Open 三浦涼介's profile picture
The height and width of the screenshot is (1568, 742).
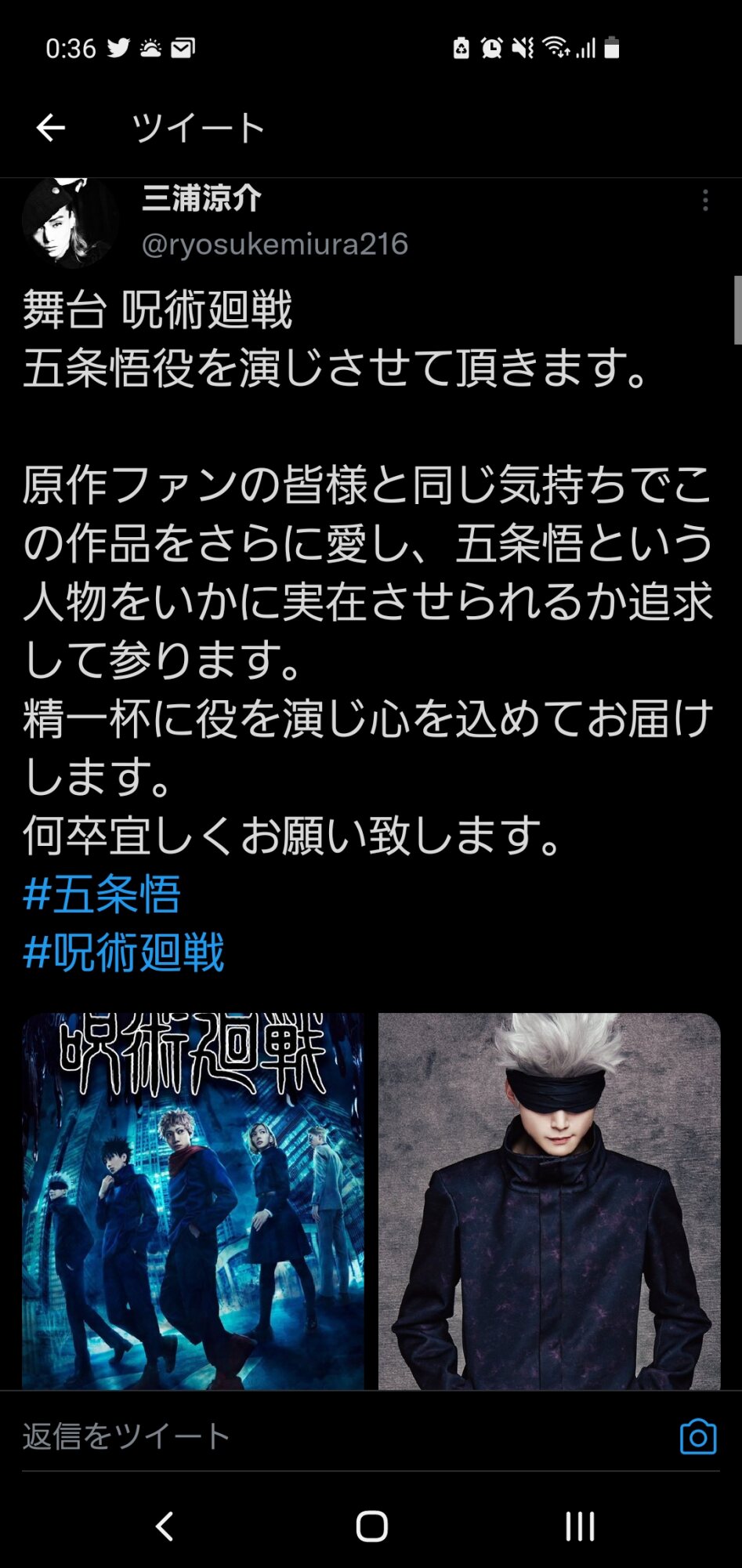pyautogui.click(x=69, y=224)
